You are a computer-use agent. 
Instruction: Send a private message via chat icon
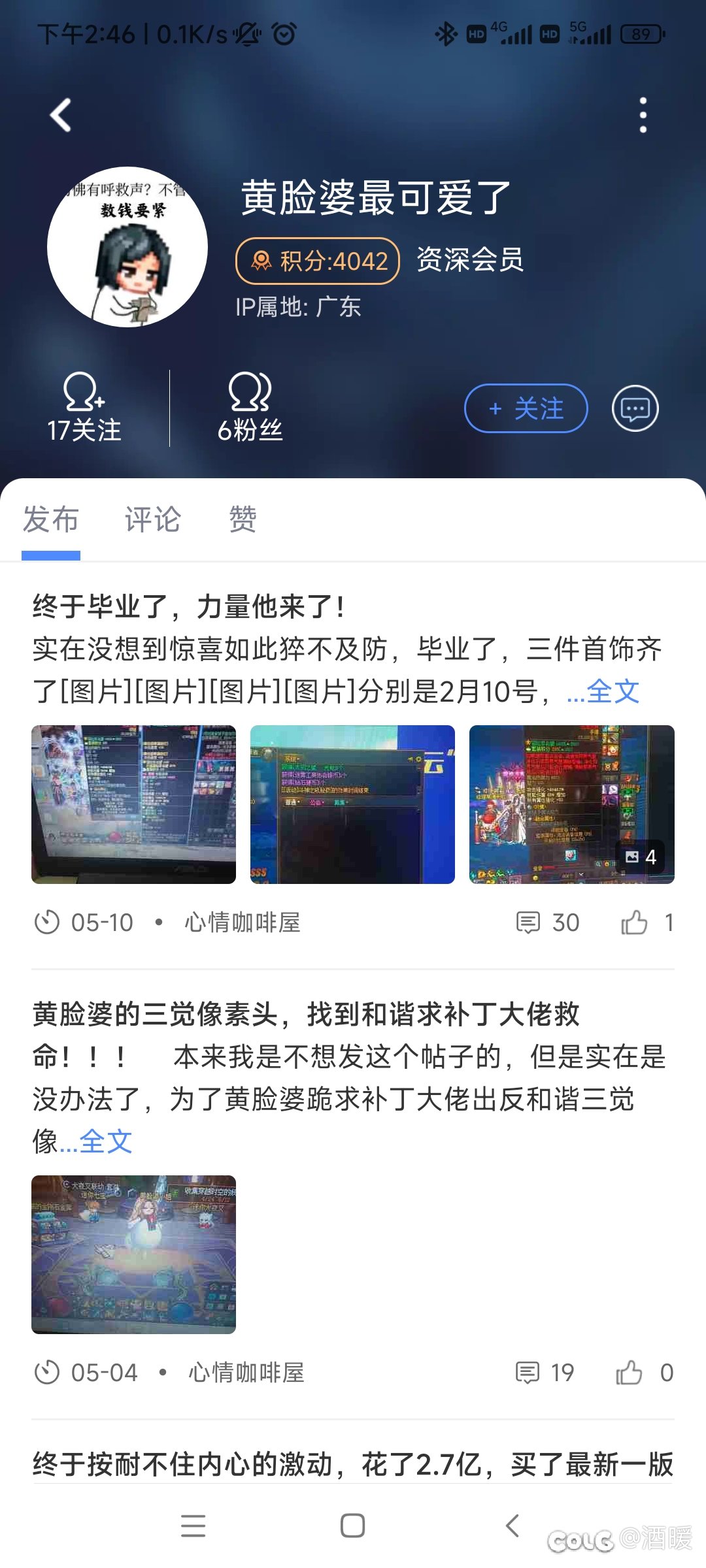tap(635, 408)
